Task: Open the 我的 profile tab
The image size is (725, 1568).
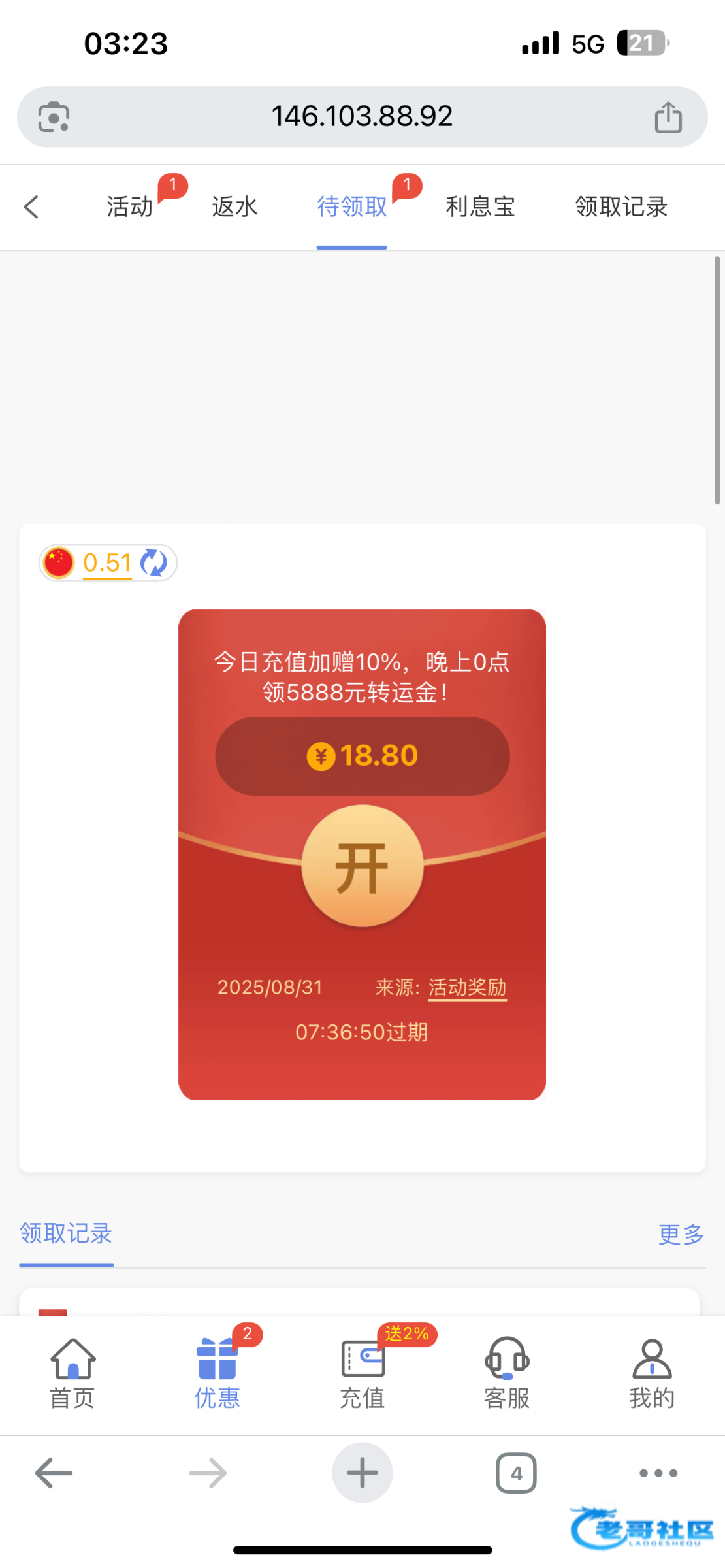Action: pos(652,1373)
